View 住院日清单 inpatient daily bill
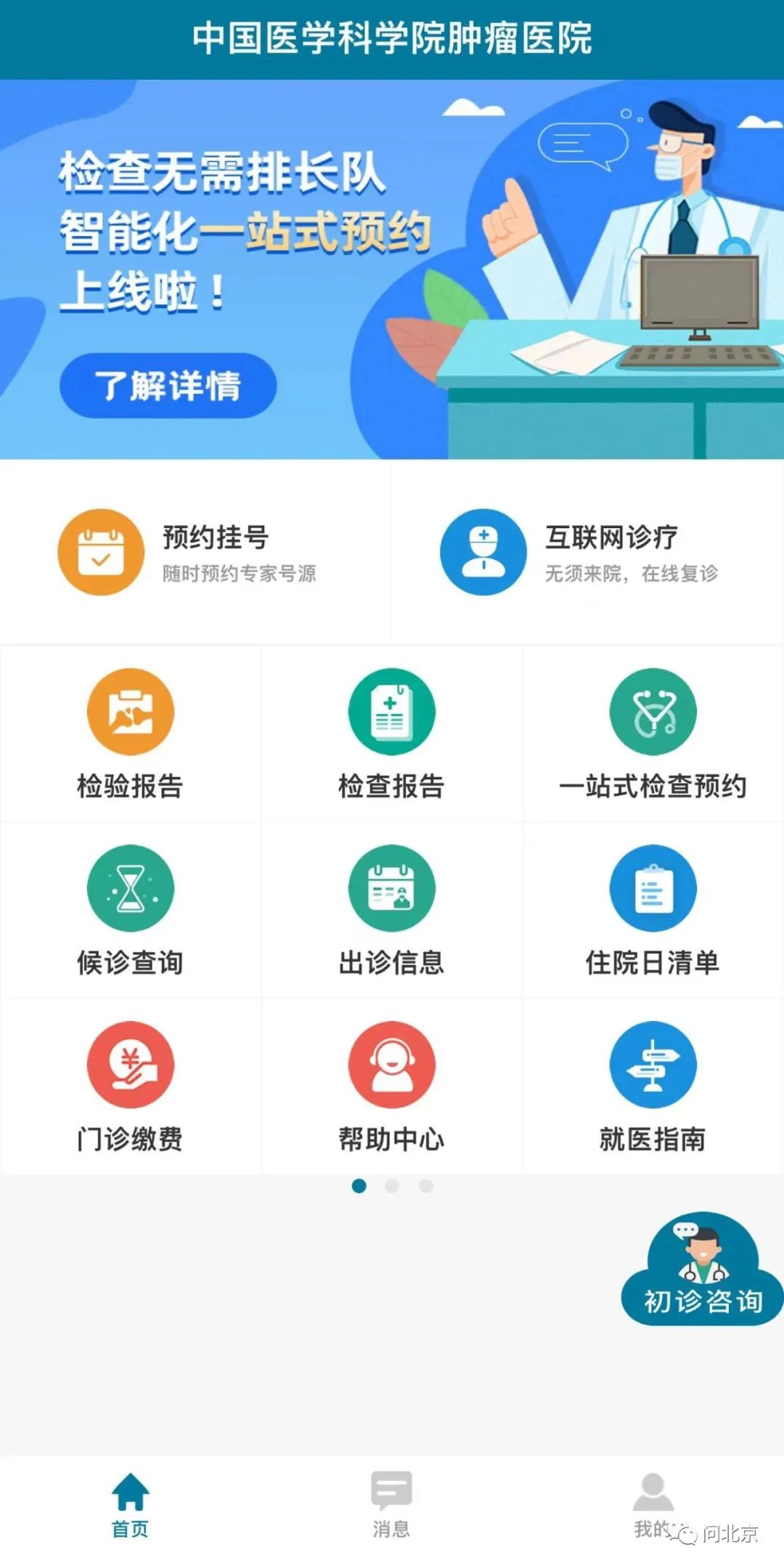The height and width of the screenshot is (1568, 784). coord(653,910)
